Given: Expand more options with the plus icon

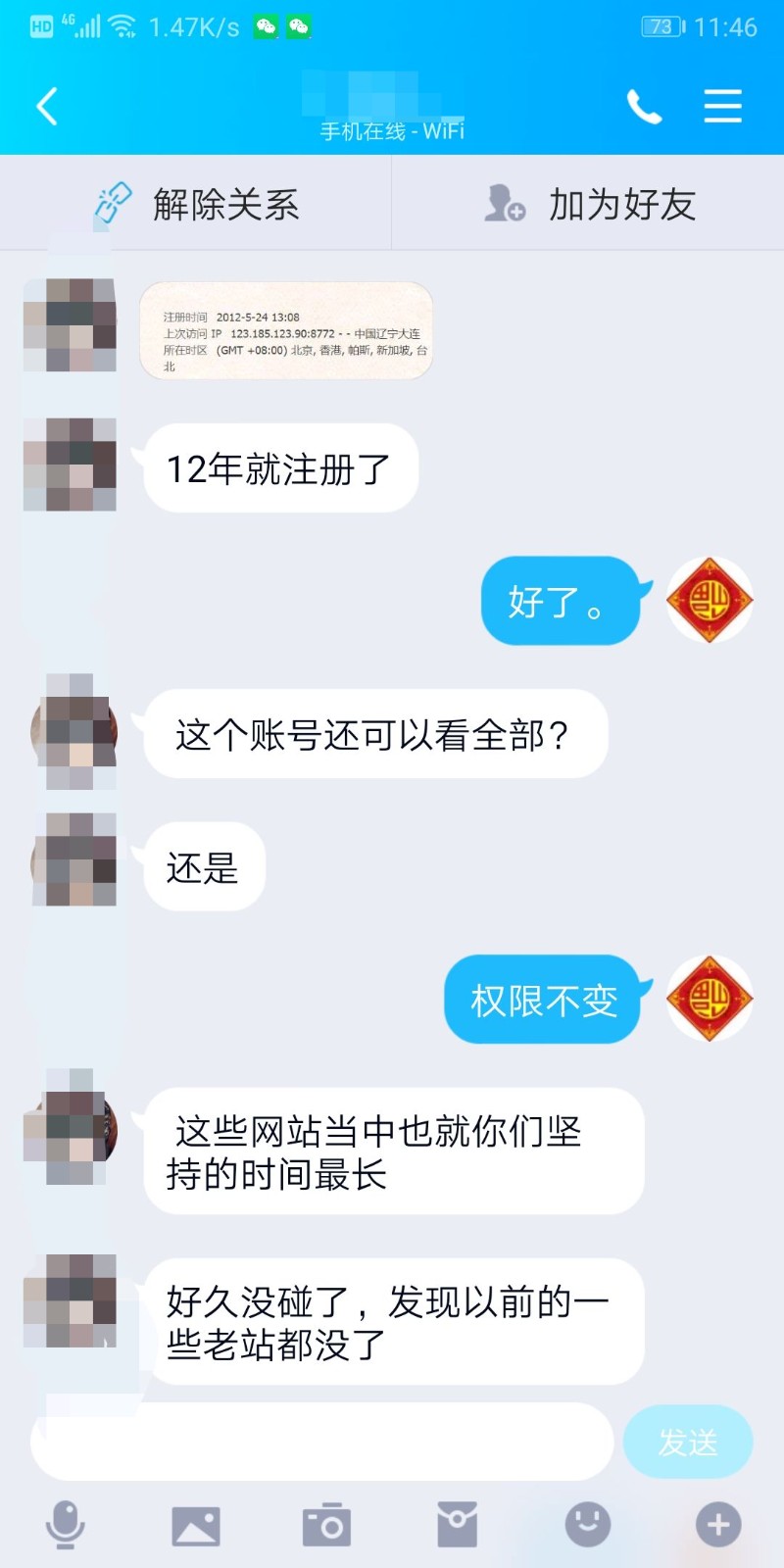Looking at the screenshot, I should 718,1525.
